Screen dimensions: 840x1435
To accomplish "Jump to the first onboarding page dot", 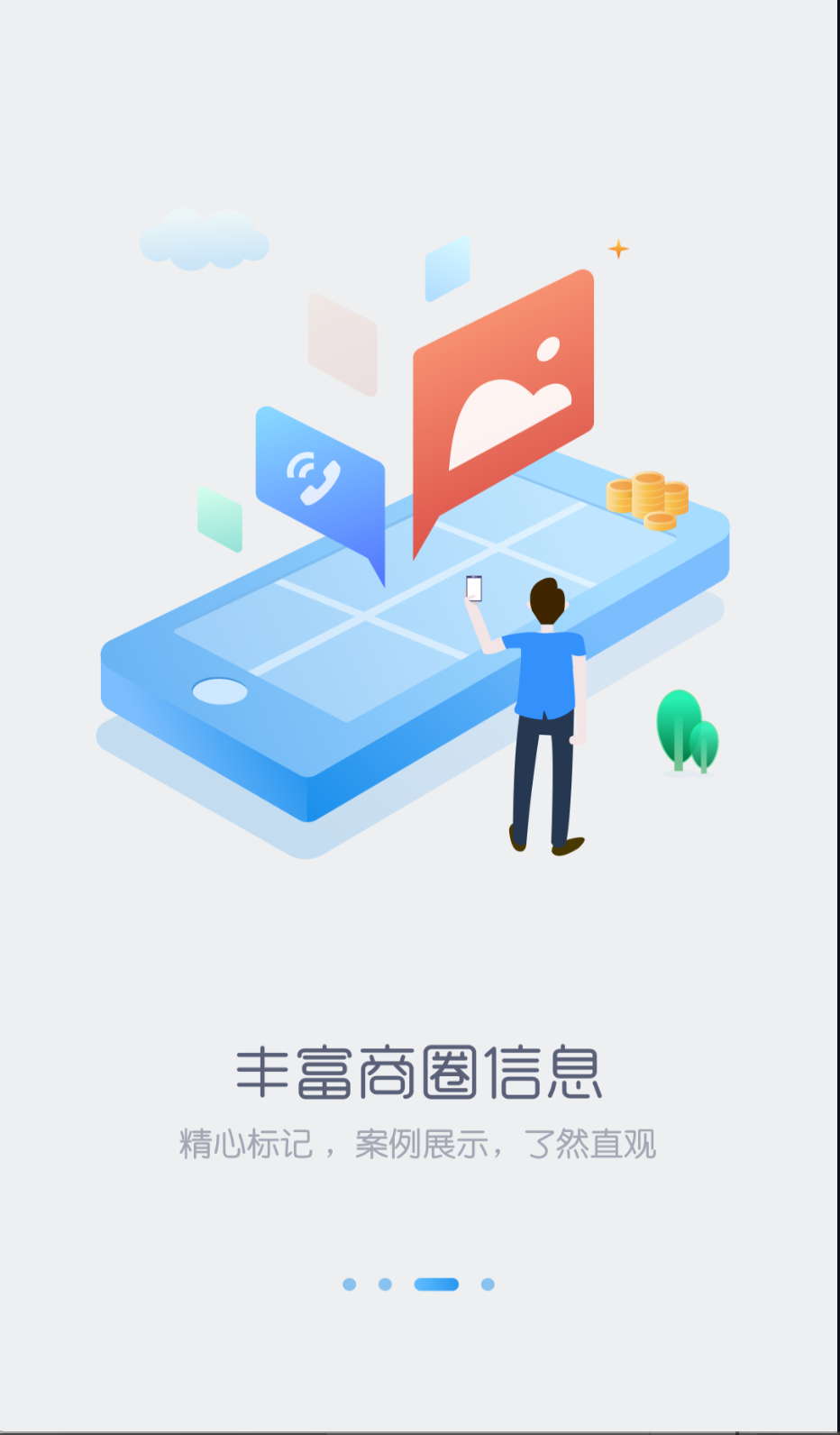I will pyautogui.click(x=350, y=1284).
